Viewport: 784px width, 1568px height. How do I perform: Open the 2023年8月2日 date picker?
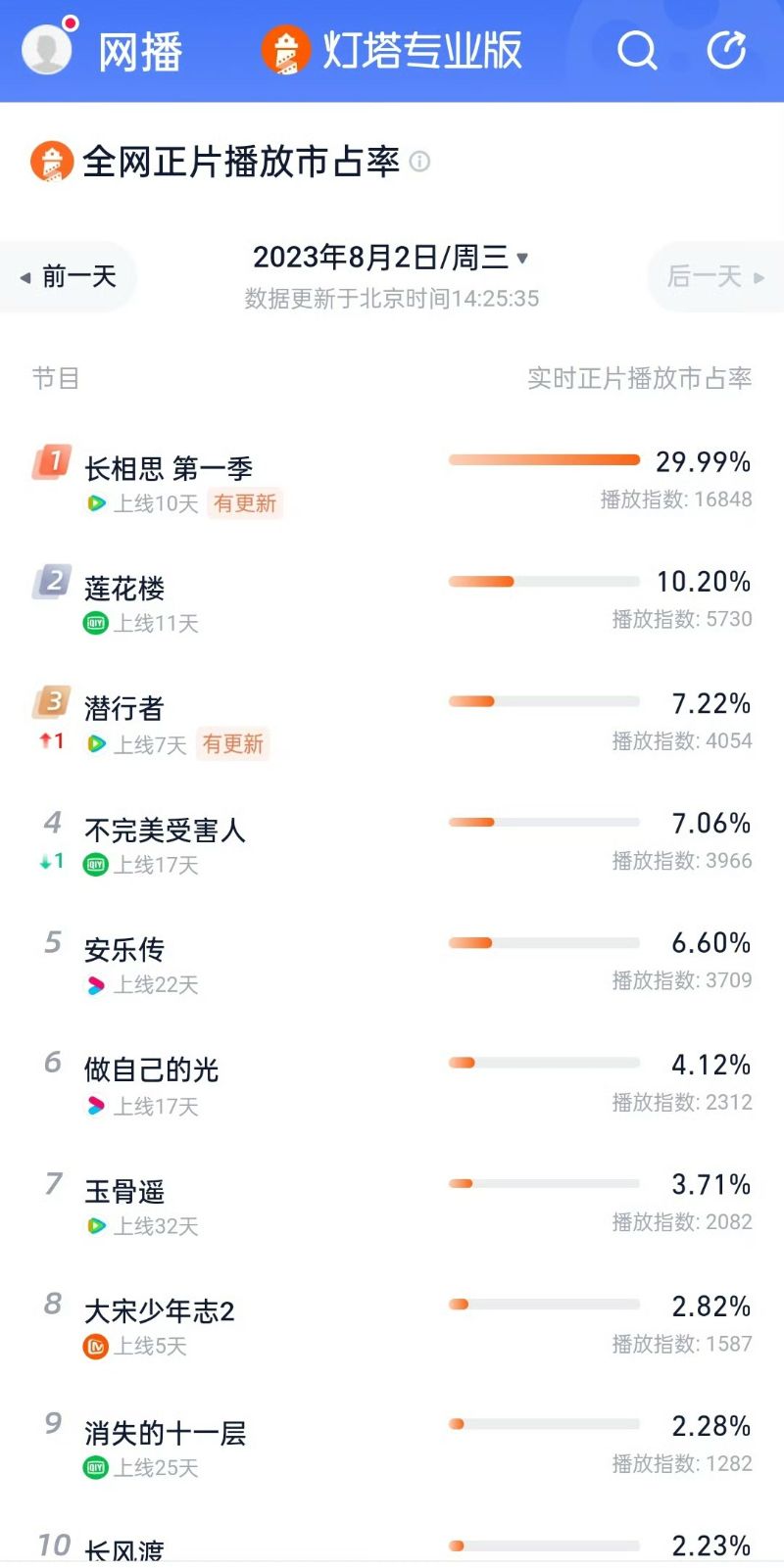pyautogui.click(x=391, y=258)
